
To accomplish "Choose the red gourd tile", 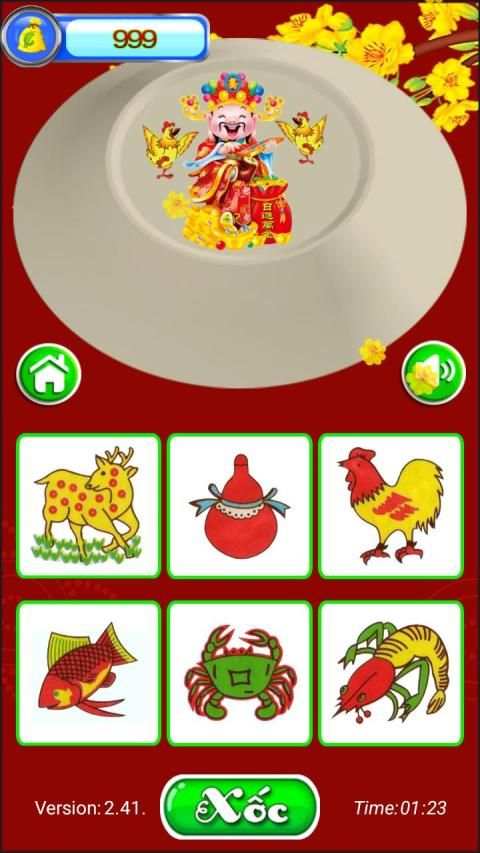I will tap(240, 506).
